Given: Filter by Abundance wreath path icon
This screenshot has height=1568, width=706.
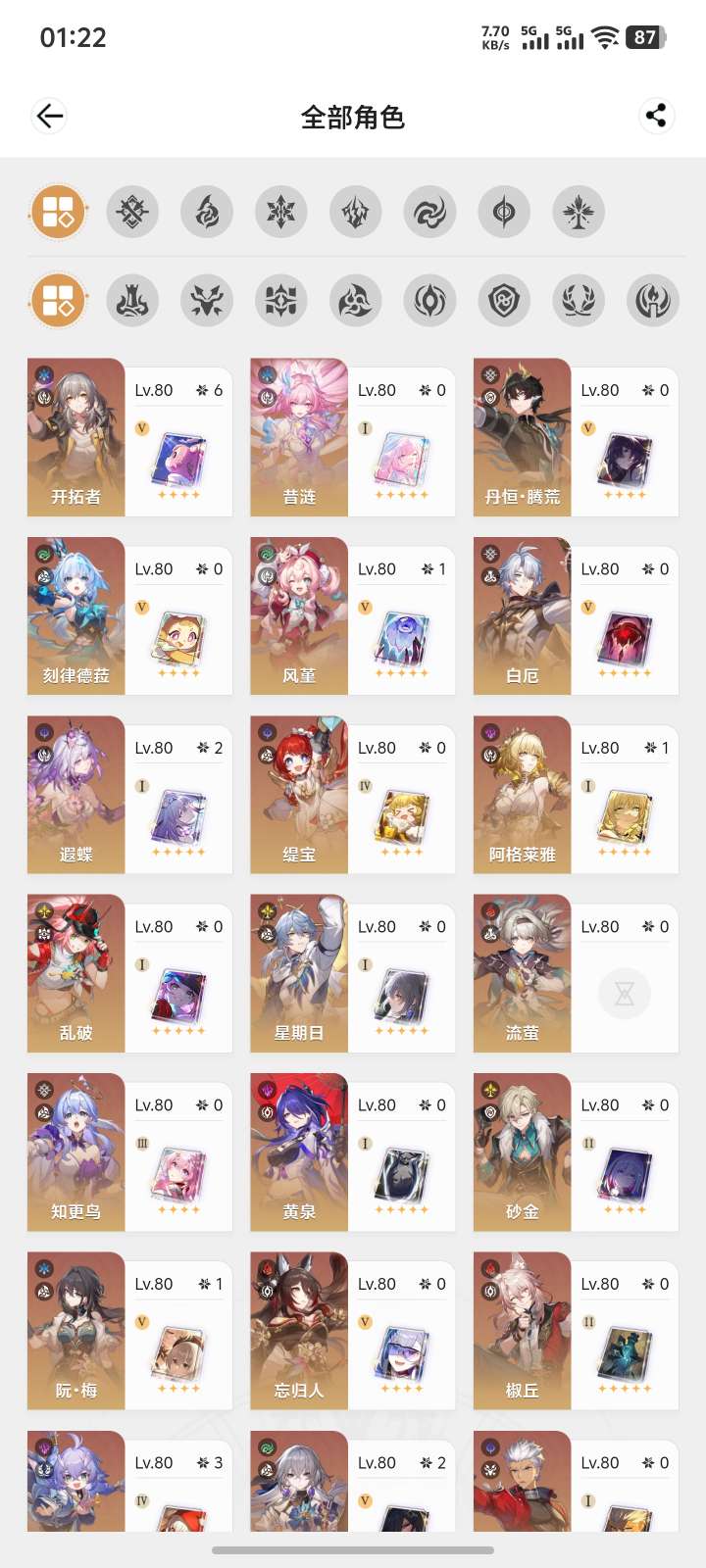Looking at the screenshot, I should [x=579, y=301].
